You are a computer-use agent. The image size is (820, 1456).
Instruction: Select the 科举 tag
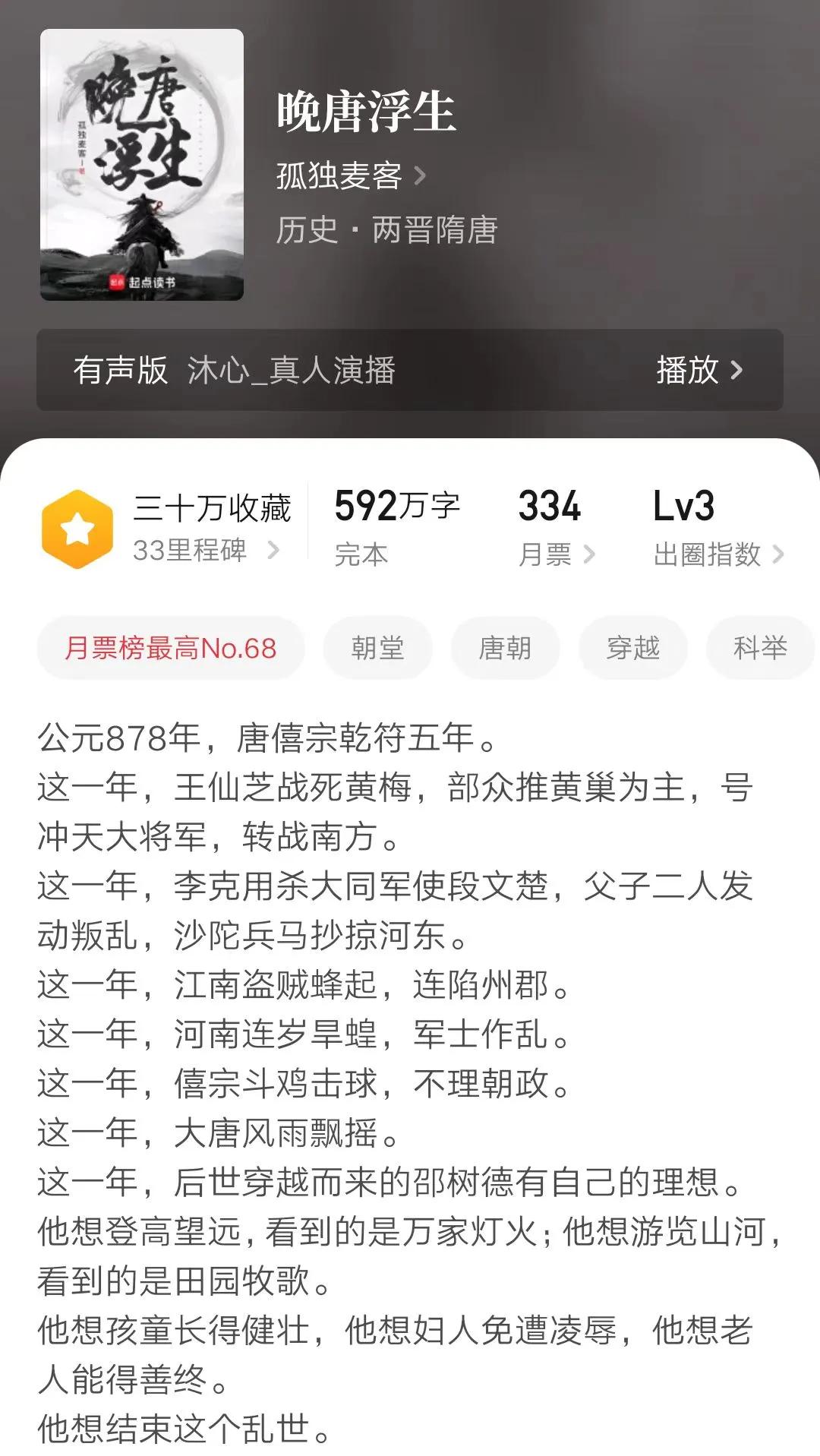pos(759,648)
